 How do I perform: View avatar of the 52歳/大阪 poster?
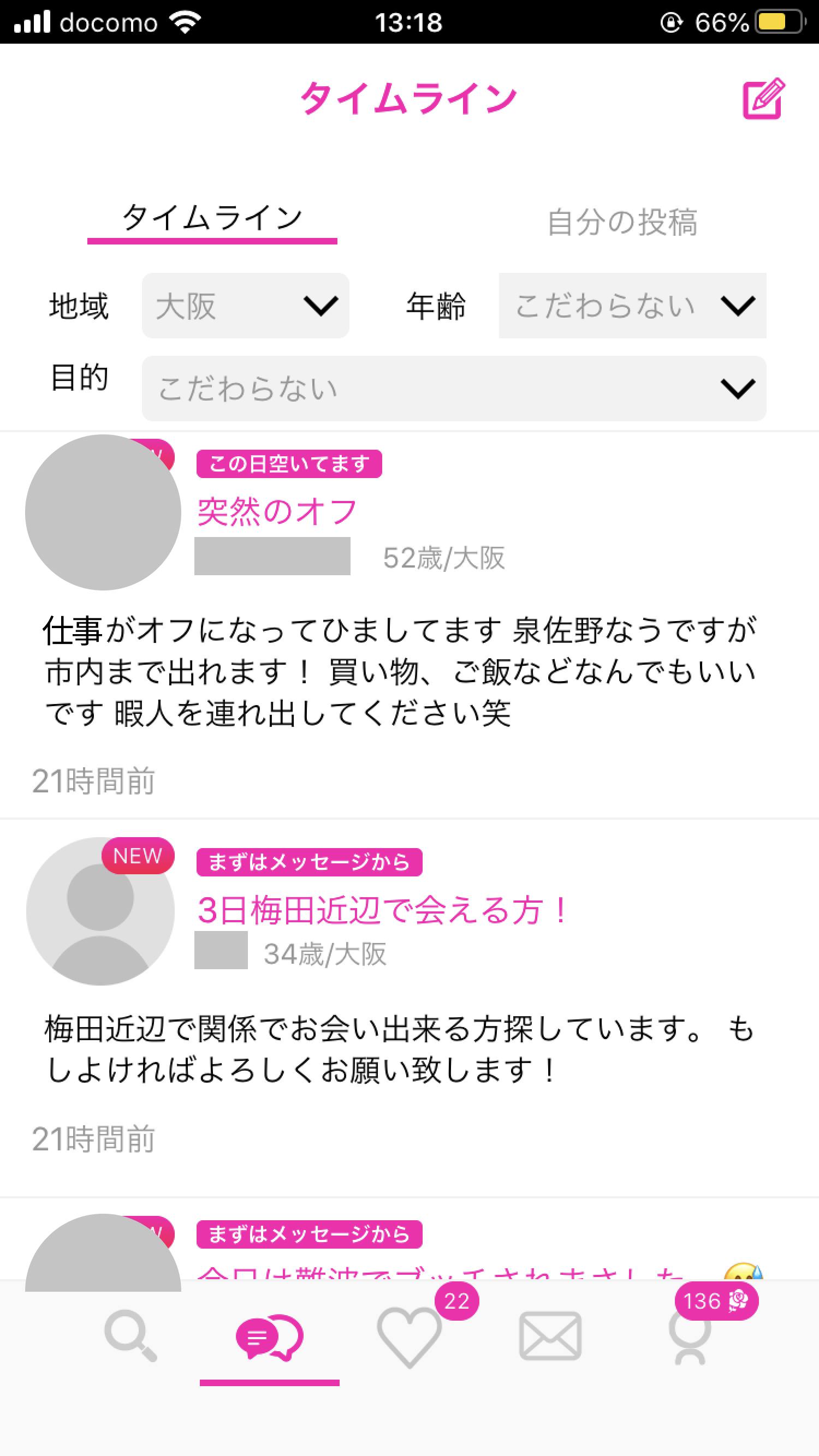[x=103, y=512]
